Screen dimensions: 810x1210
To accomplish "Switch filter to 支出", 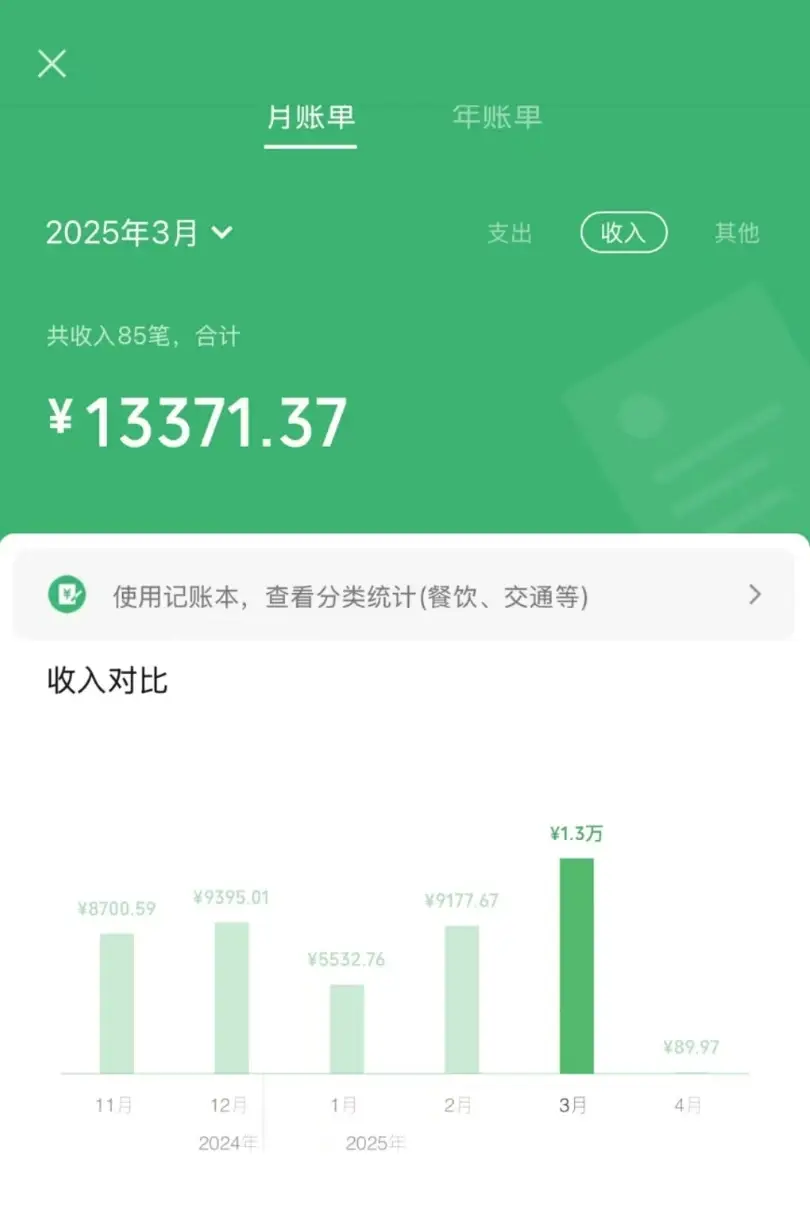I will click(x=510, y=233).
